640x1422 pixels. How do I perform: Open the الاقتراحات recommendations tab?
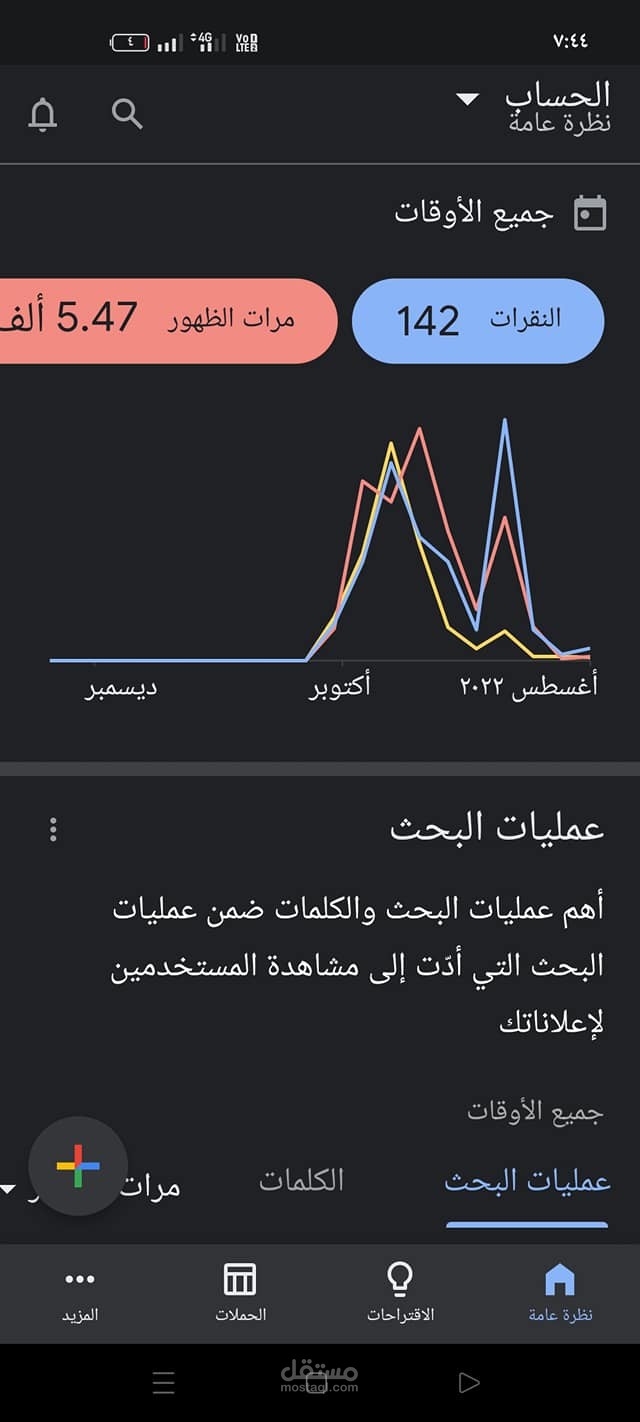[x=400, y=1293]
